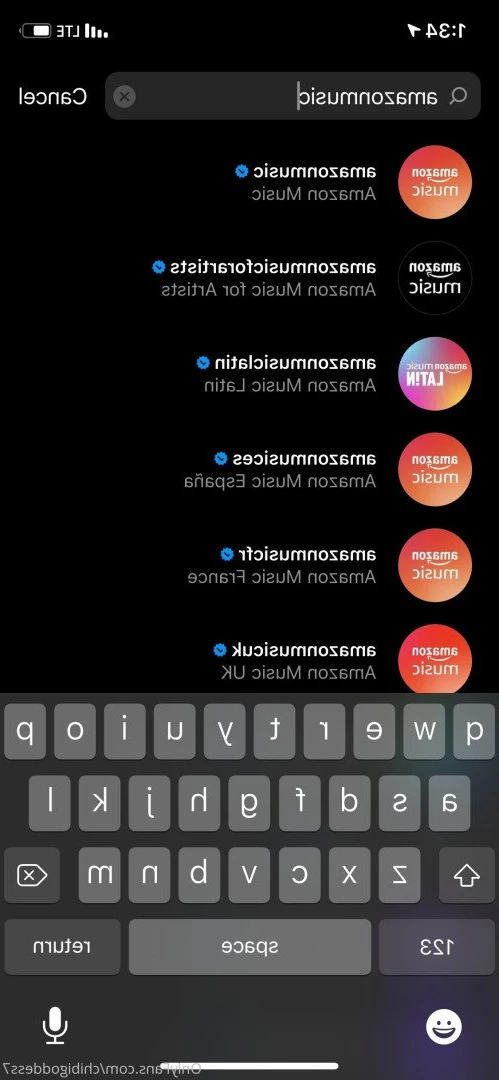This screenshot has height=1080, width=499.
Task: View the amazonmusicuk account
Action: (250, 659)
